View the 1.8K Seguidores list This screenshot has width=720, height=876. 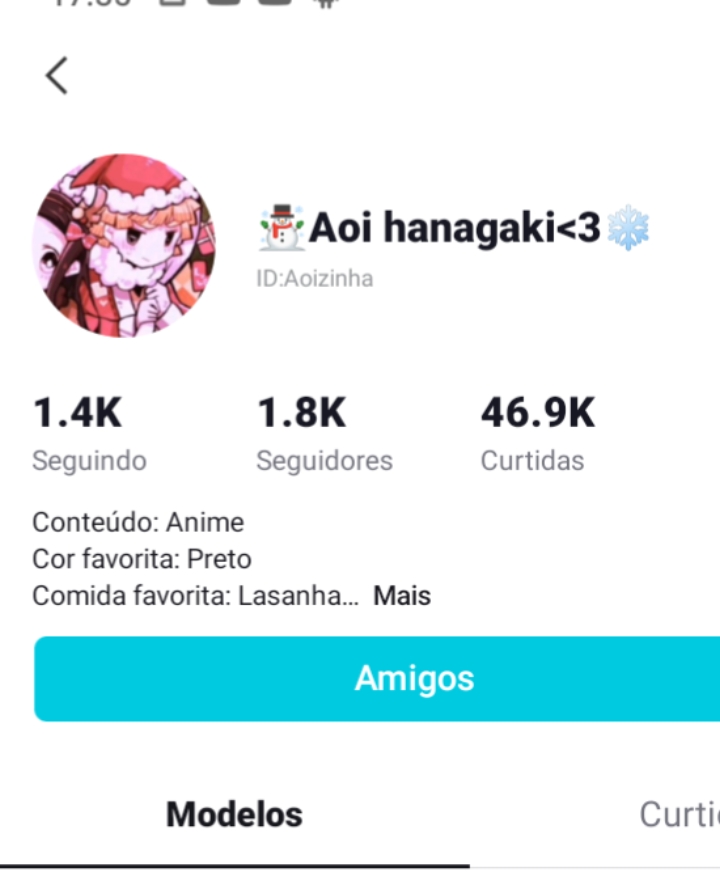(324, 434)
